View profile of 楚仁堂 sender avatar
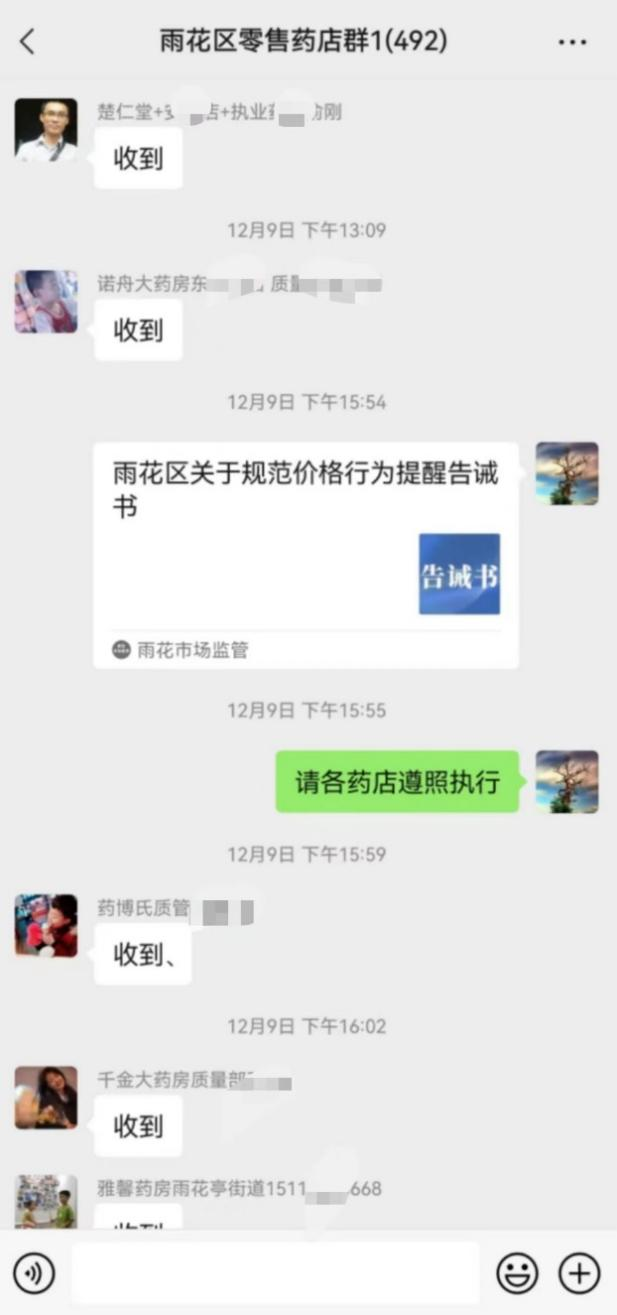This screenshot has width=617, height=1315. [46, 129]
